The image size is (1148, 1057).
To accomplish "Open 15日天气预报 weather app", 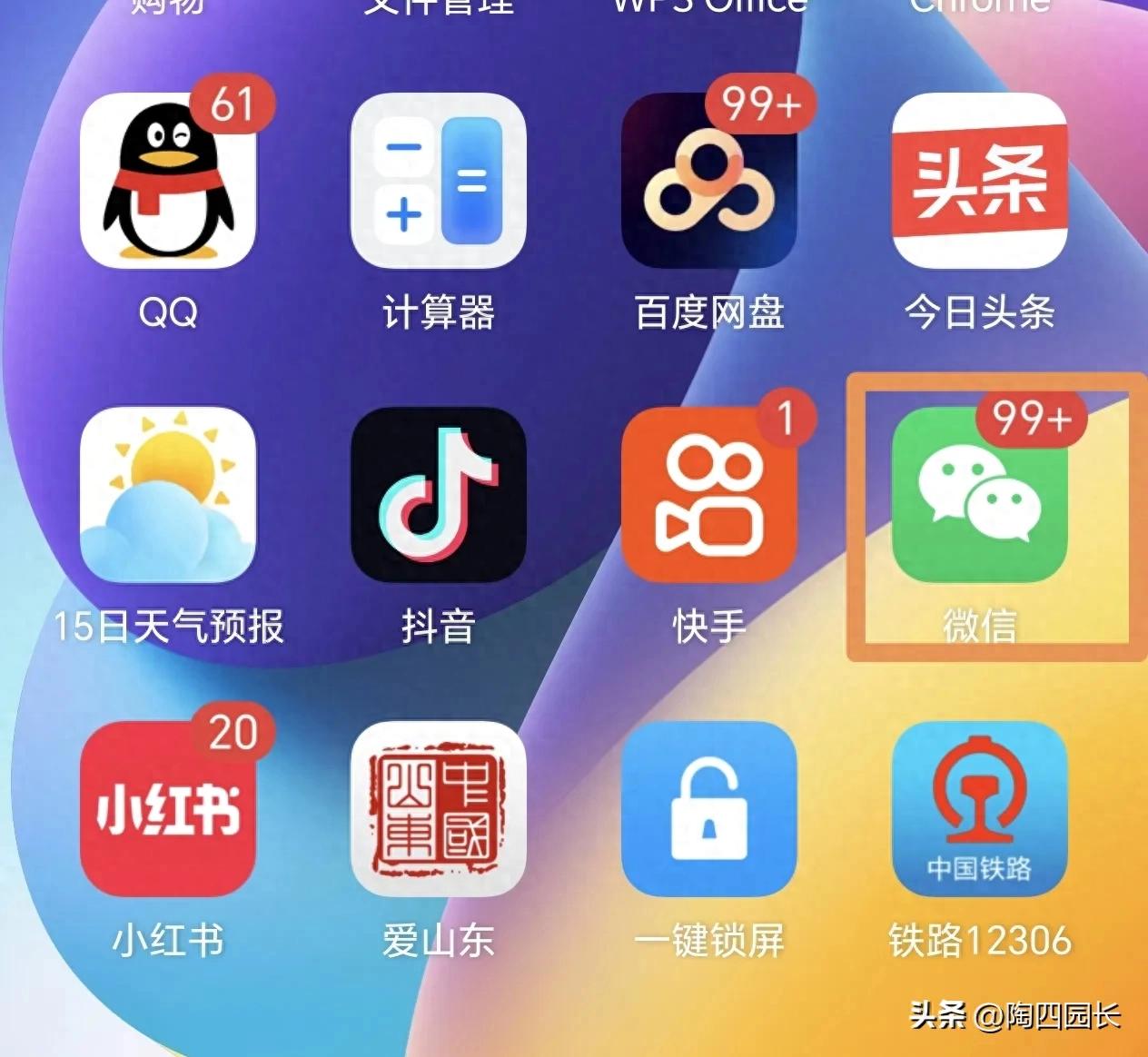I will 168,495.
